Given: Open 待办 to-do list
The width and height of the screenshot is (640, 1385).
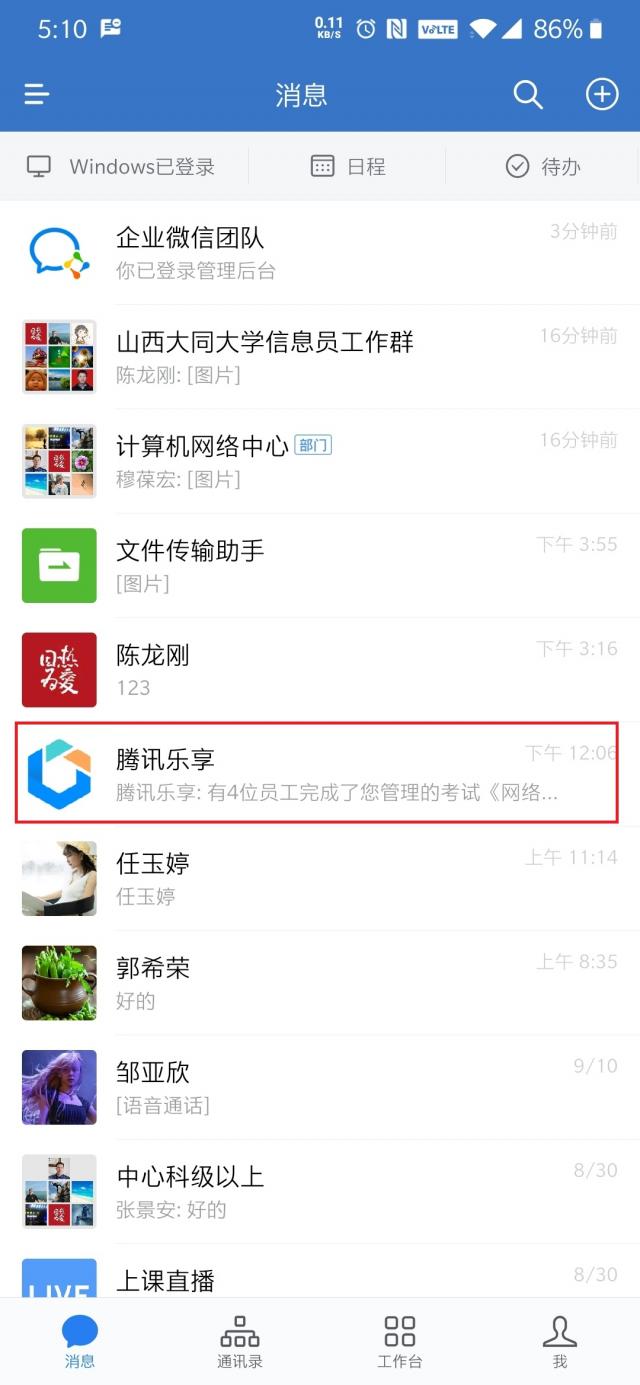Looking at the screenshot, I should click(x=543, y=167).
